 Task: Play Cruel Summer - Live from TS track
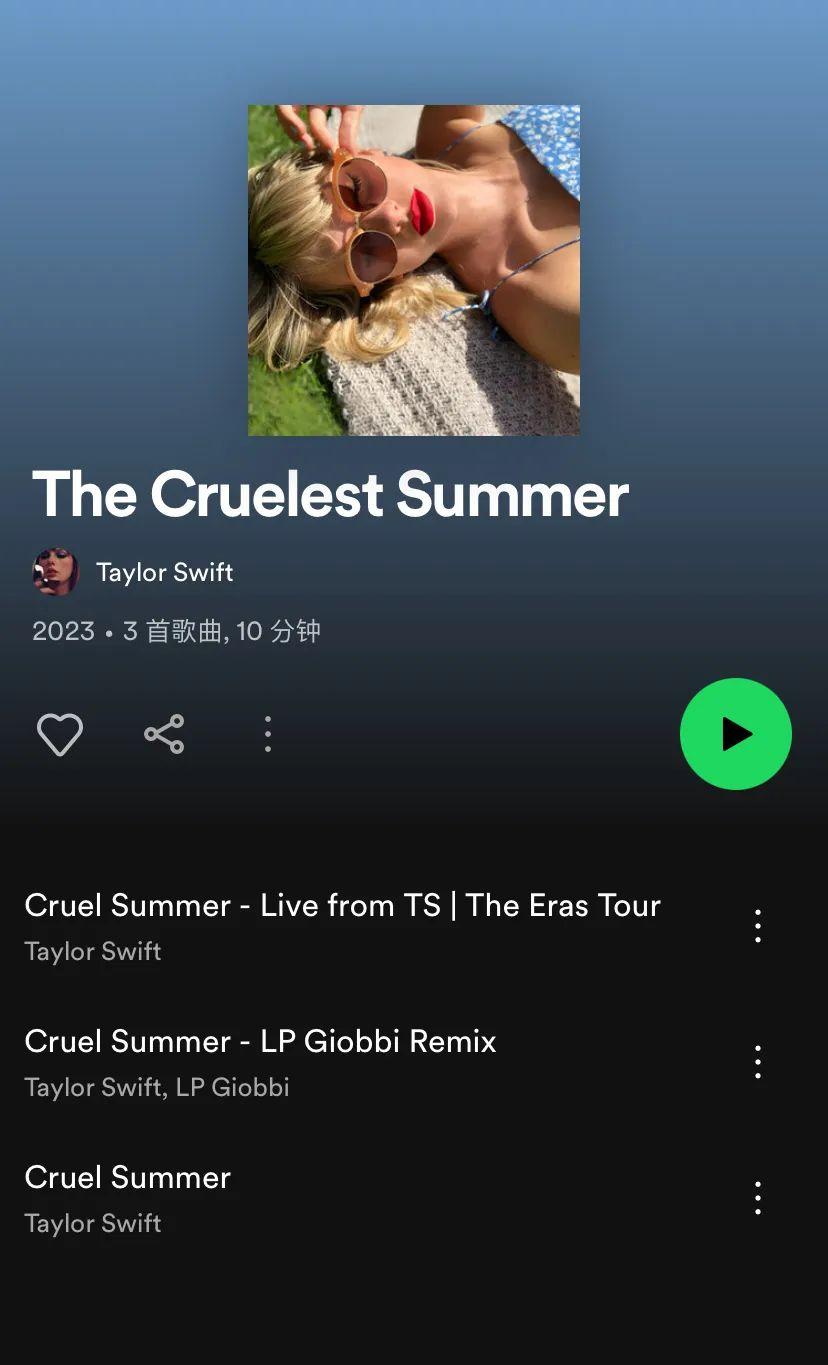pyautogui.click(x=342, y=905)
